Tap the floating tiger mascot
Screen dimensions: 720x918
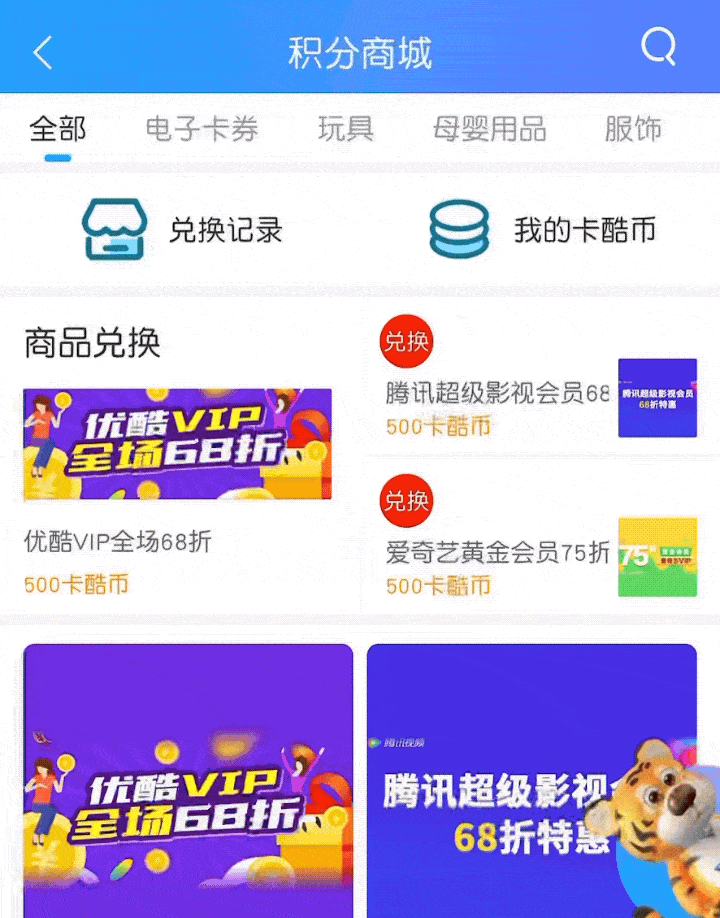coord(665,810)
